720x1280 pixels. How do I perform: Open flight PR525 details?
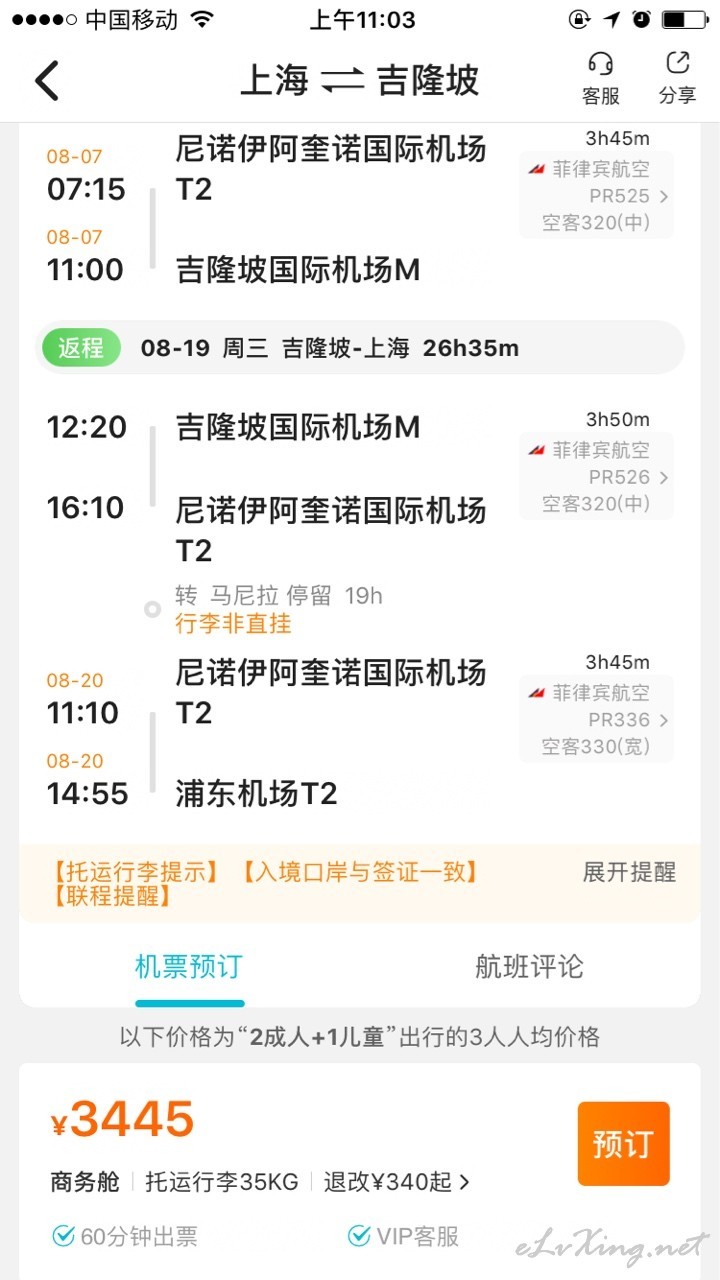(x=596, y=195)
